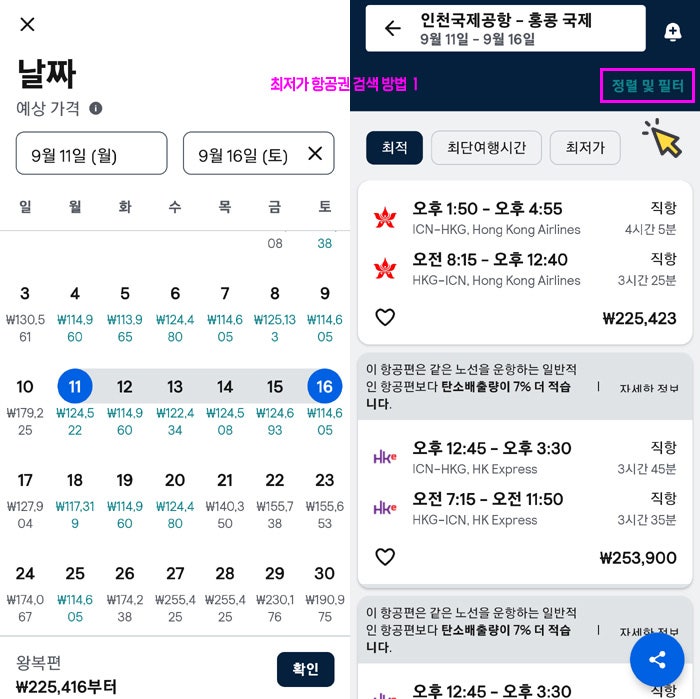Share the search results
The height and width of the screenshot is (699, 700).
[657, 660]
